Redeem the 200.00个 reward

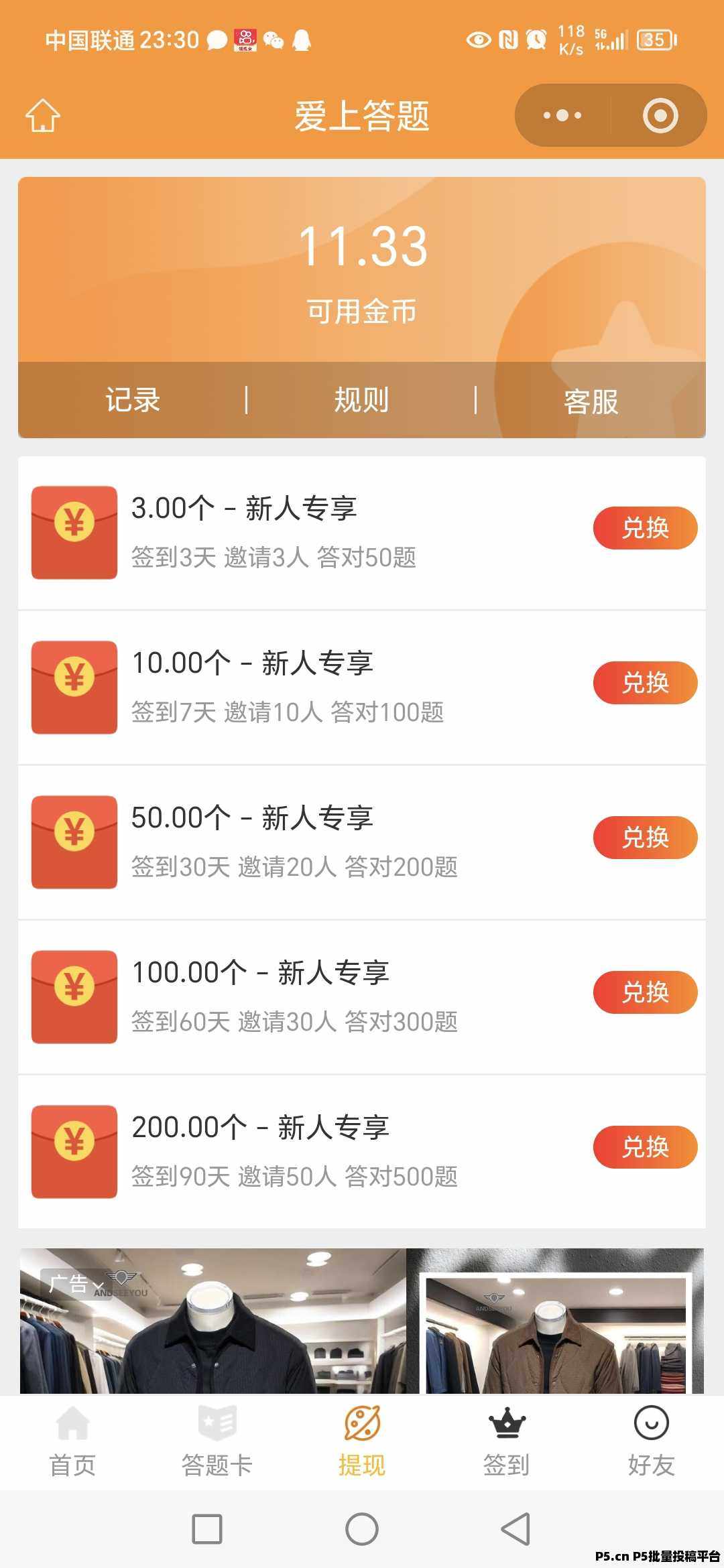645,1147
